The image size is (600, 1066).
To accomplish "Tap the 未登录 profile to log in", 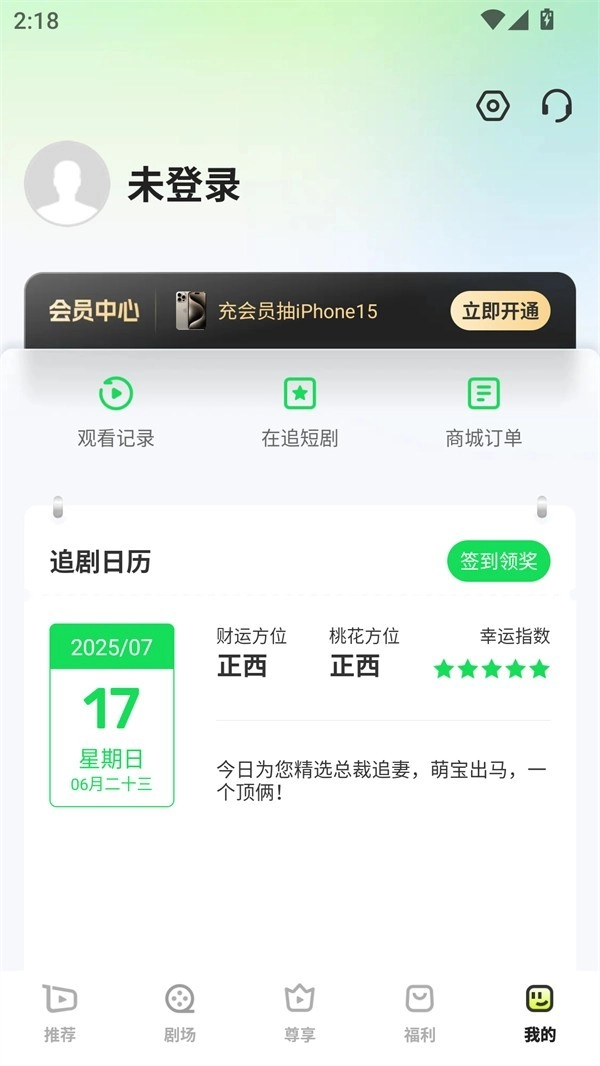I will pos(184,185).
